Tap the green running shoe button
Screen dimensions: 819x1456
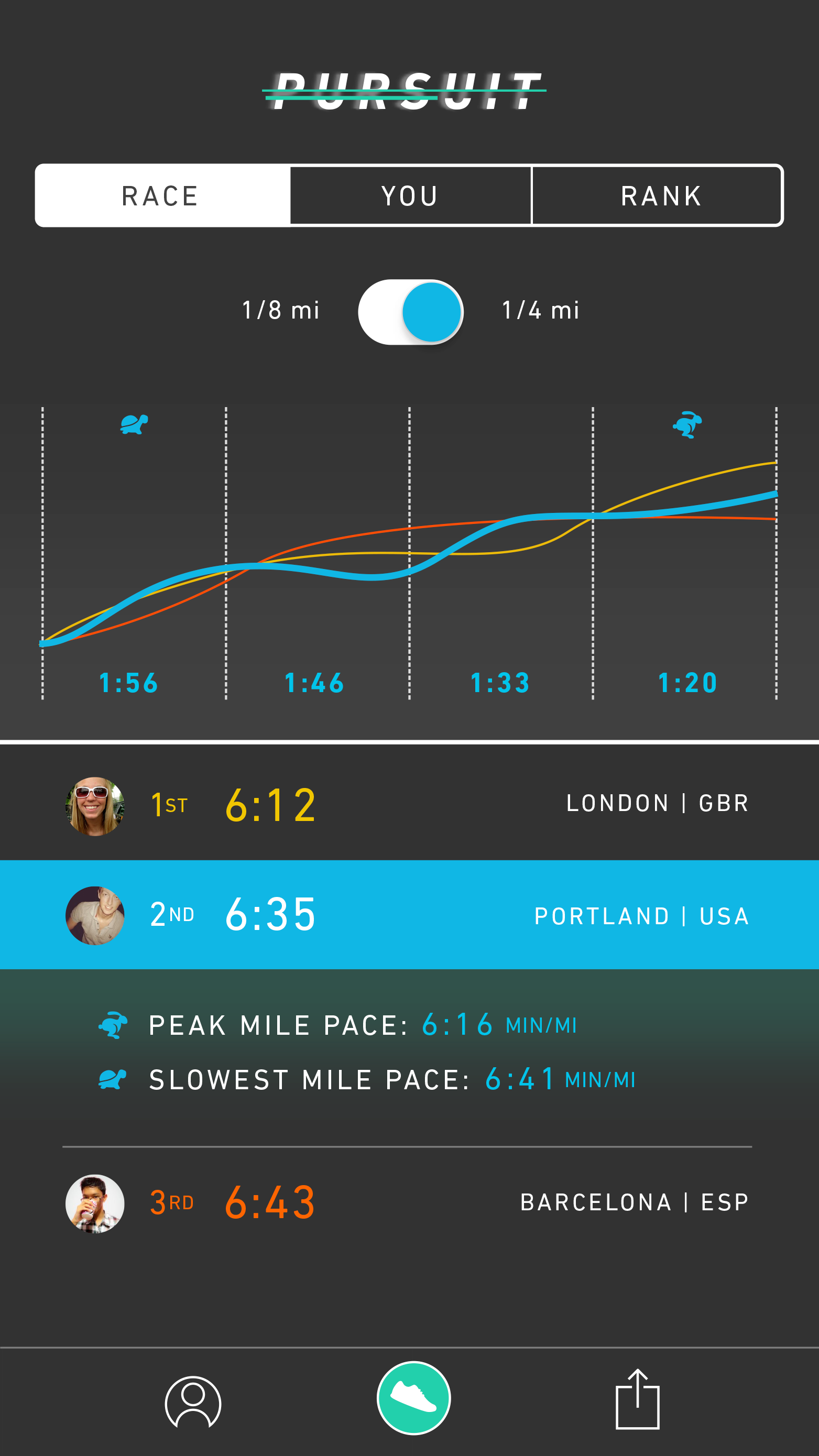(413, 1398)
